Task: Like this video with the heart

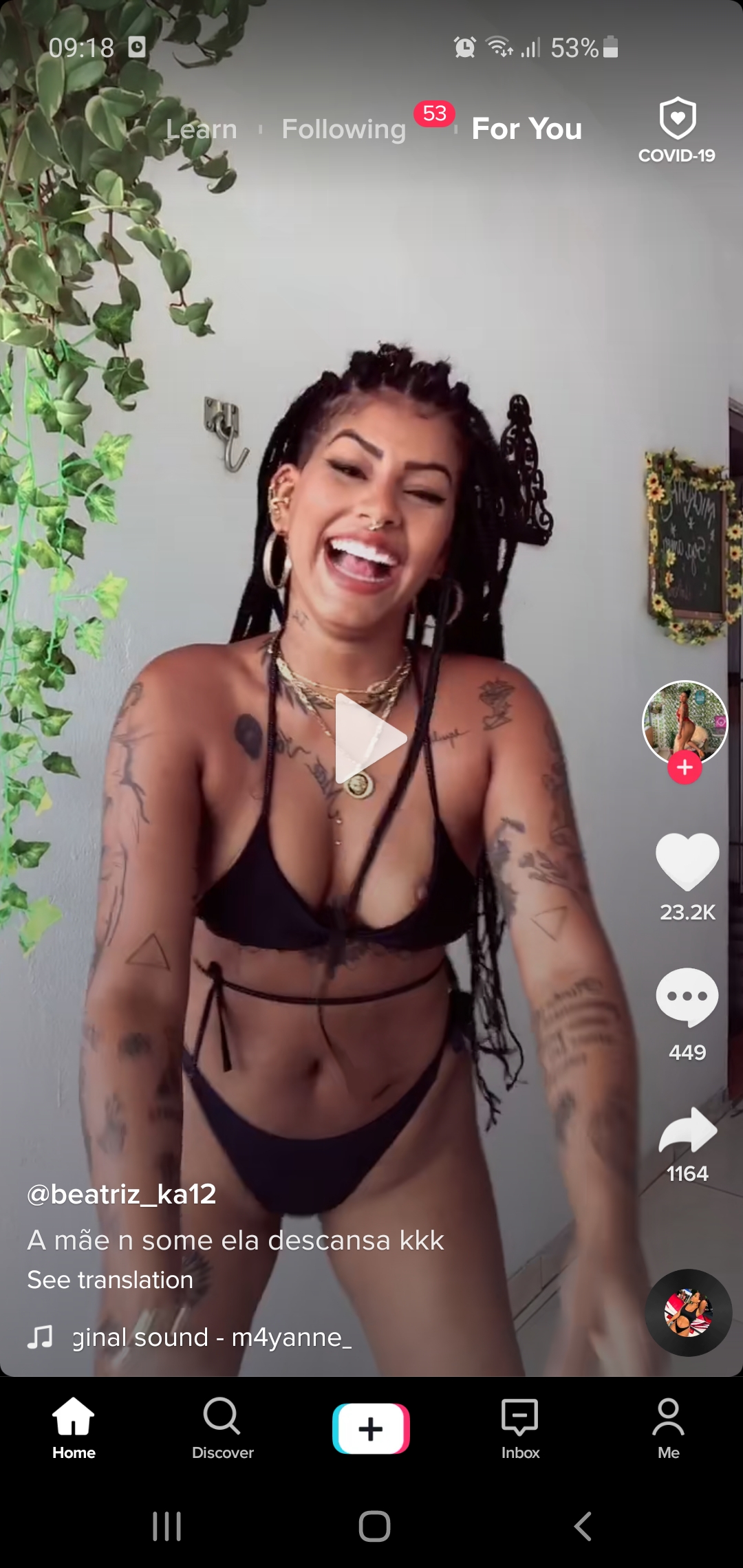Action: [687, 861]
